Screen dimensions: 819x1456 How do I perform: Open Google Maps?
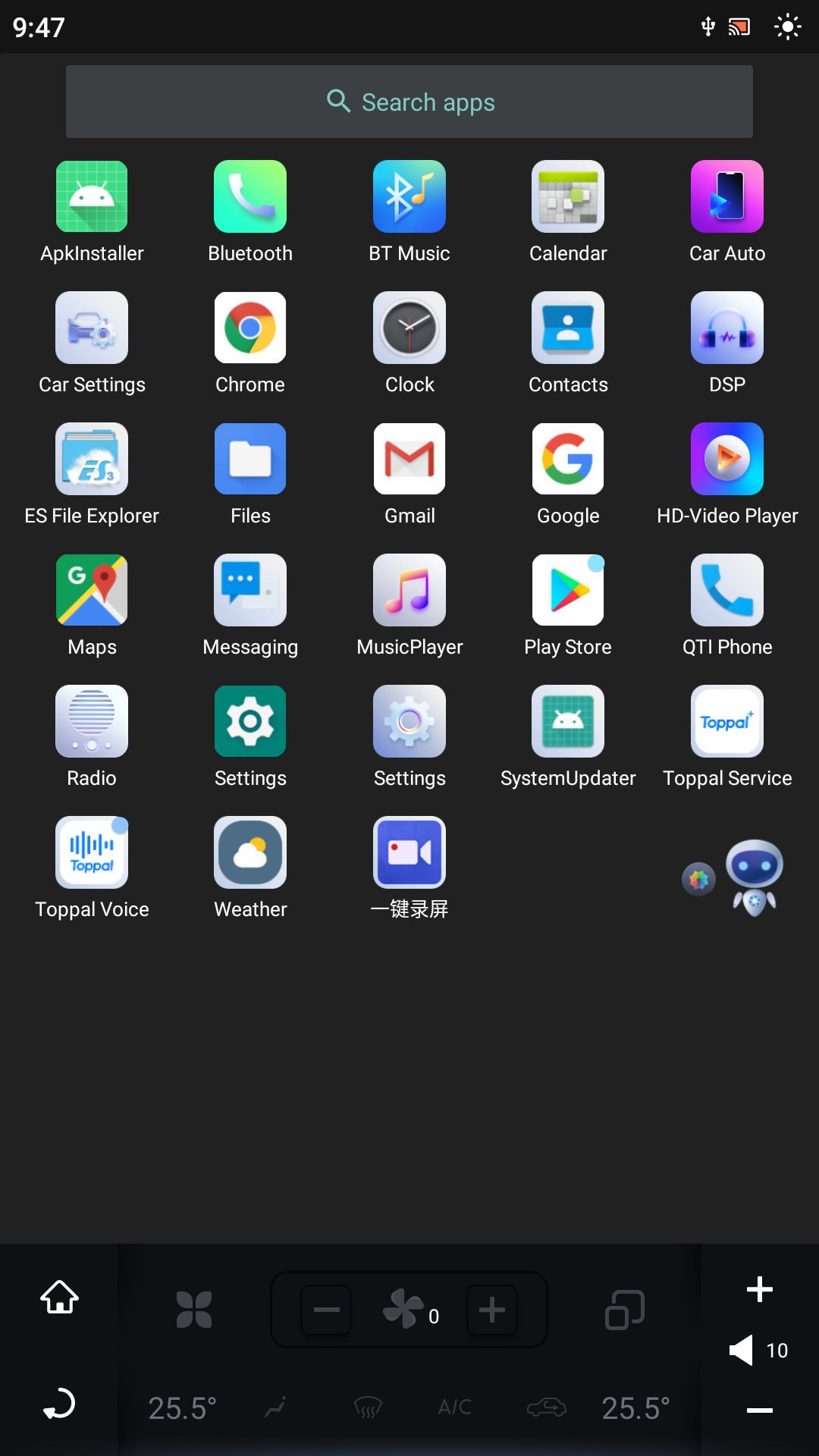coord(92,591)
